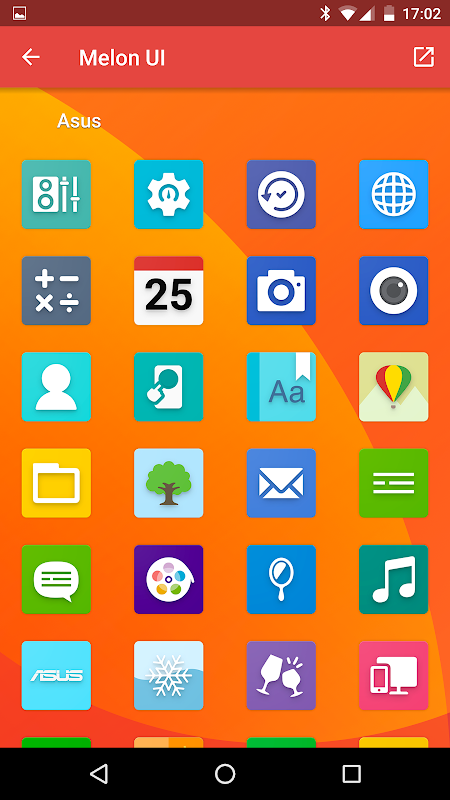Screen dimensions: 450x800
Task: Choose the contacts person icon
Action: 56,387
